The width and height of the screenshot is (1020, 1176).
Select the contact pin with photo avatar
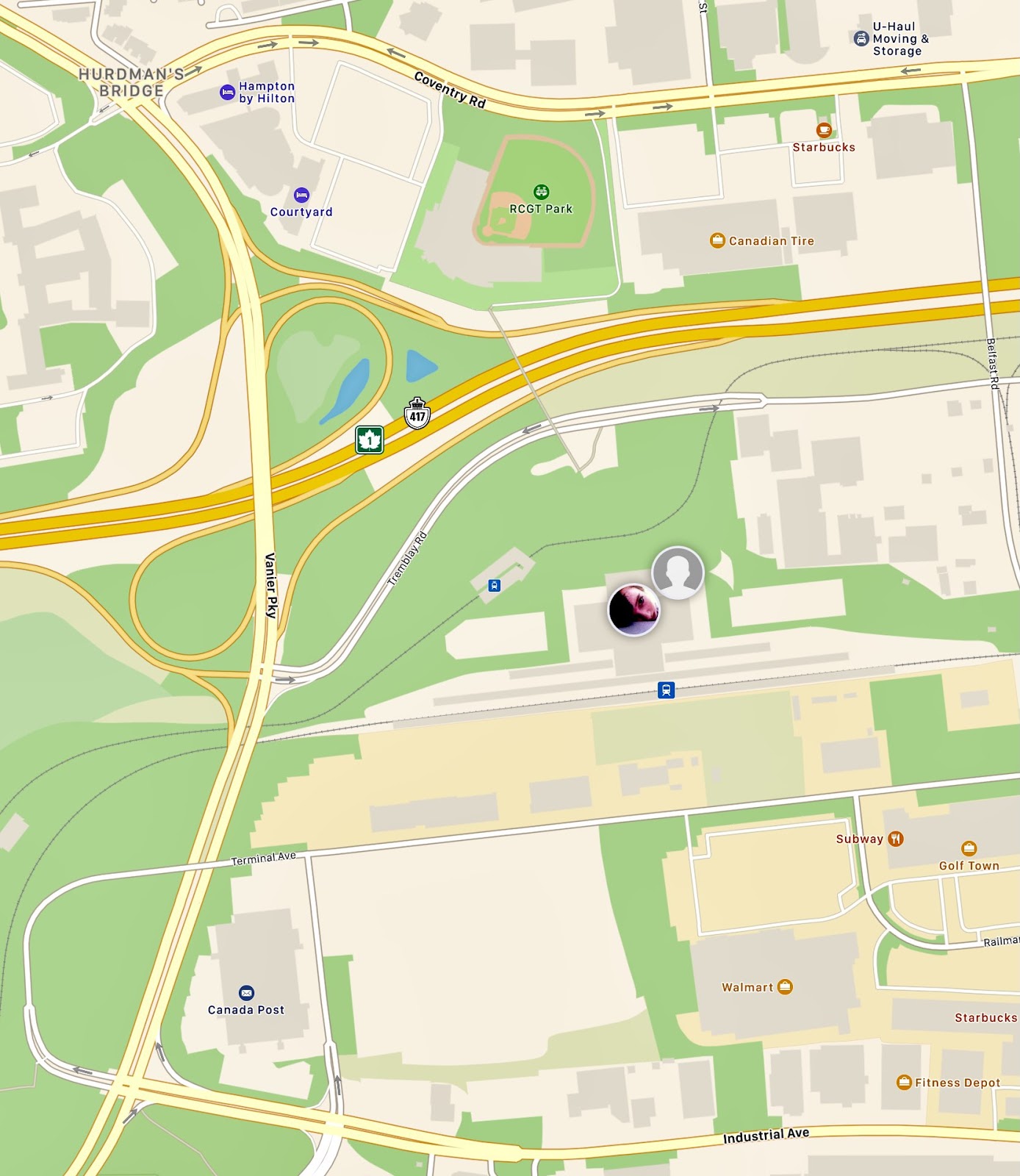[x=633, y=609]
